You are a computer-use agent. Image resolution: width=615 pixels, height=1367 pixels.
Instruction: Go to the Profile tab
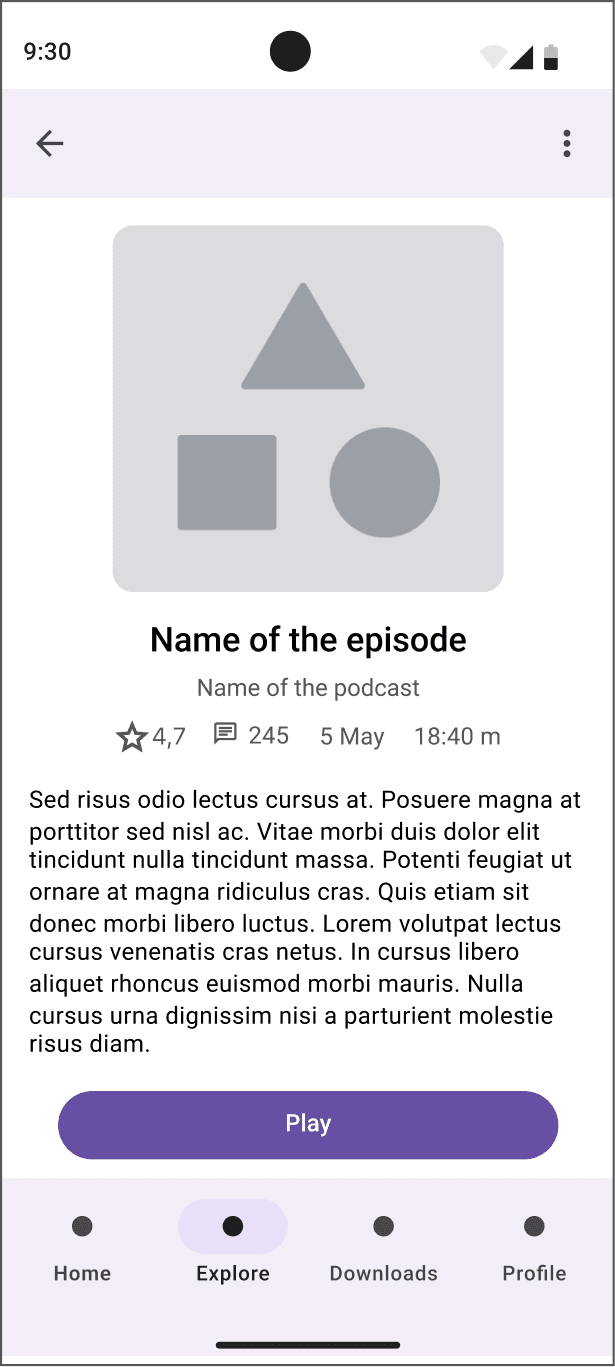tap(534, 1244)
